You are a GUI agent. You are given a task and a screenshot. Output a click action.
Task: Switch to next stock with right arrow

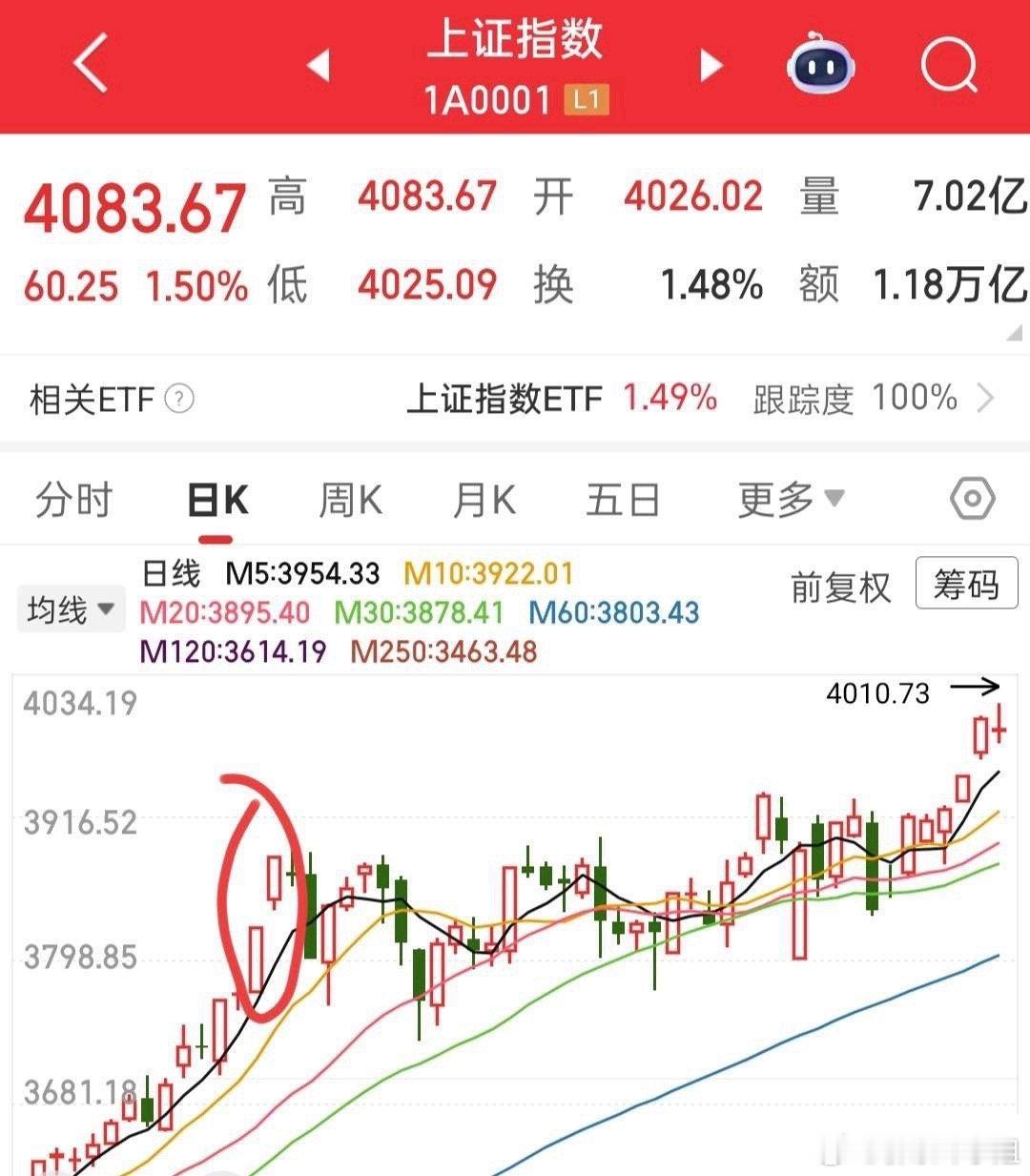pos(710,64)
